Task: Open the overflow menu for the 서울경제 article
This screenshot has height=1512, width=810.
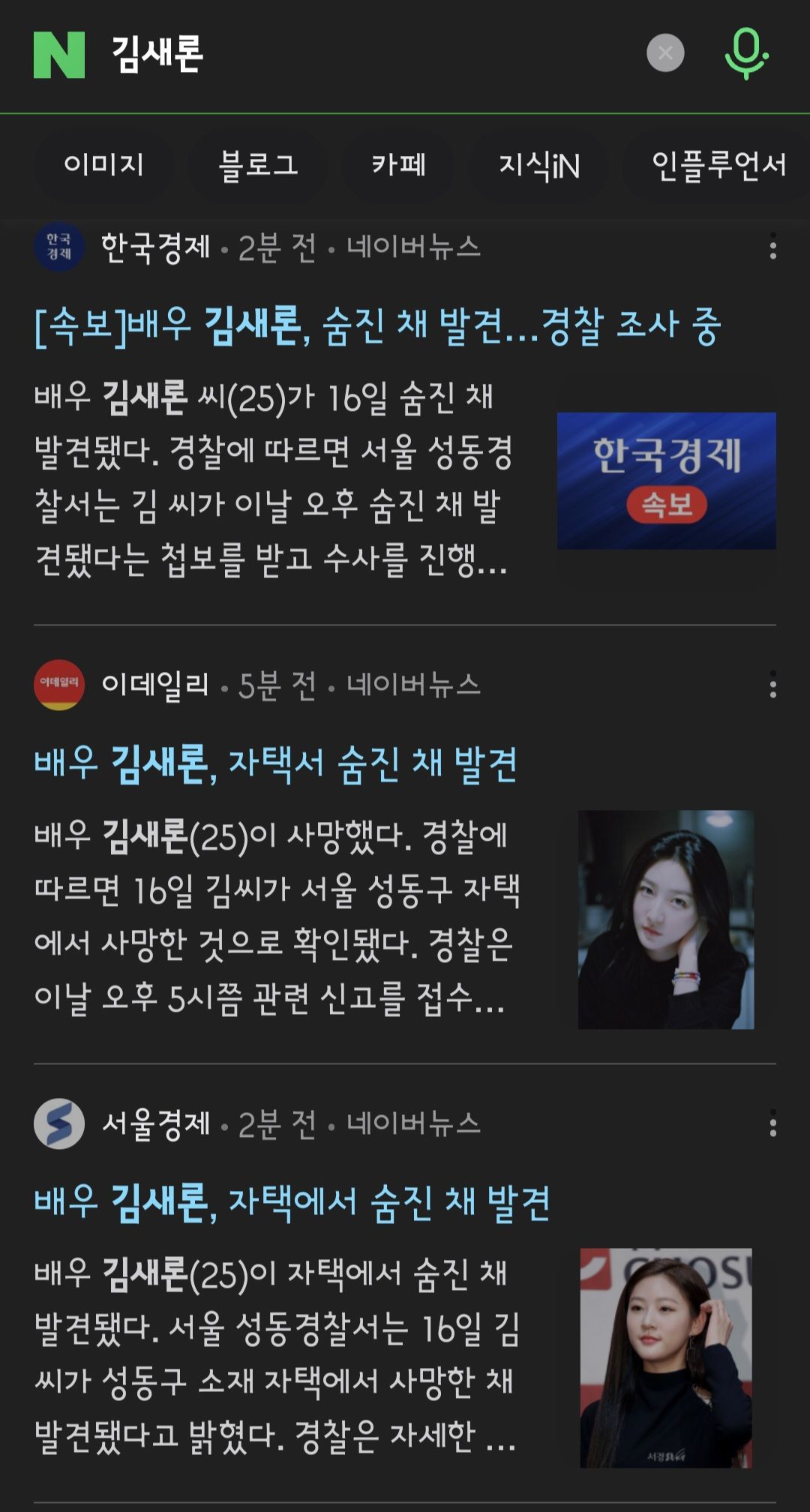Action: [x=772, y=1123]
